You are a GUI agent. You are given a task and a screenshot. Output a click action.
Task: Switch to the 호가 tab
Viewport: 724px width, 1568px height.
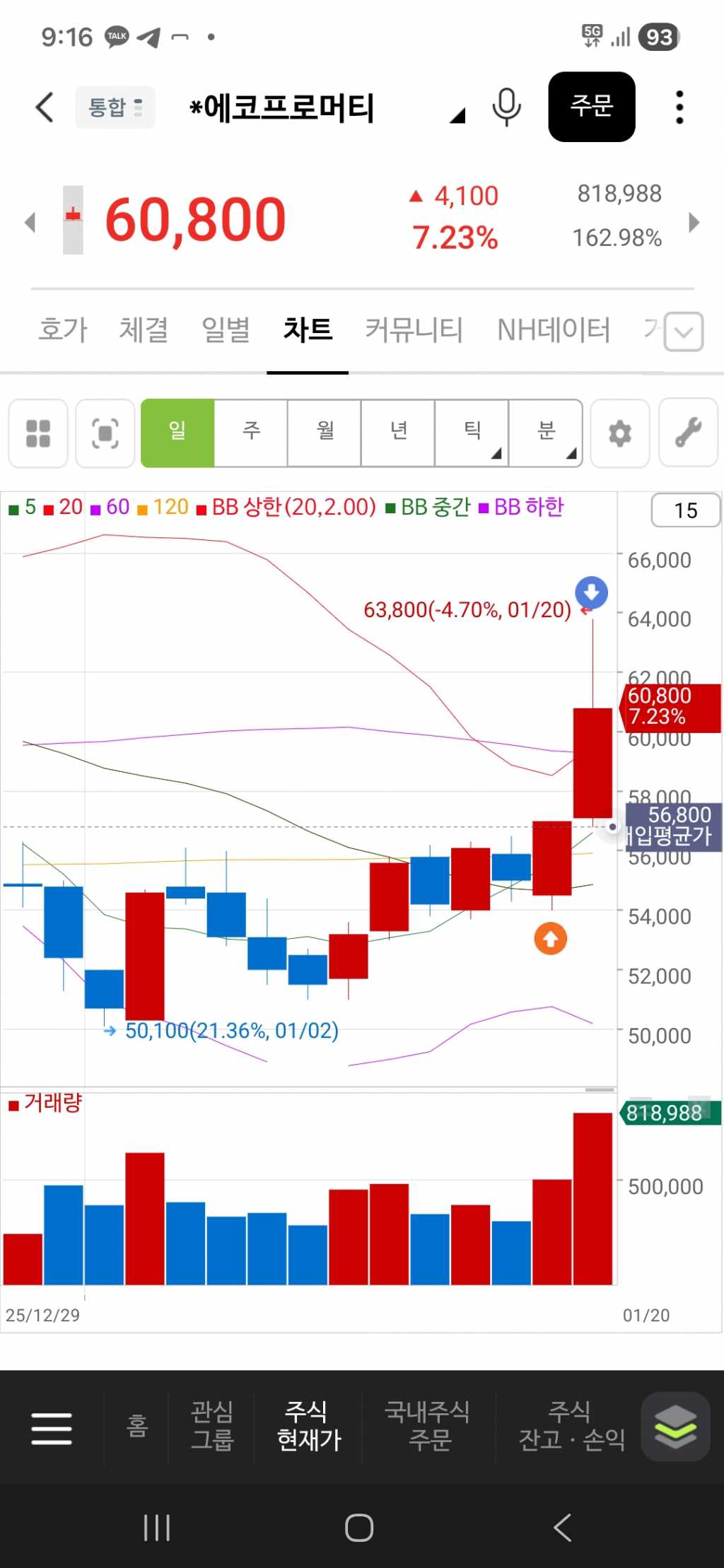tap(63, 329)
